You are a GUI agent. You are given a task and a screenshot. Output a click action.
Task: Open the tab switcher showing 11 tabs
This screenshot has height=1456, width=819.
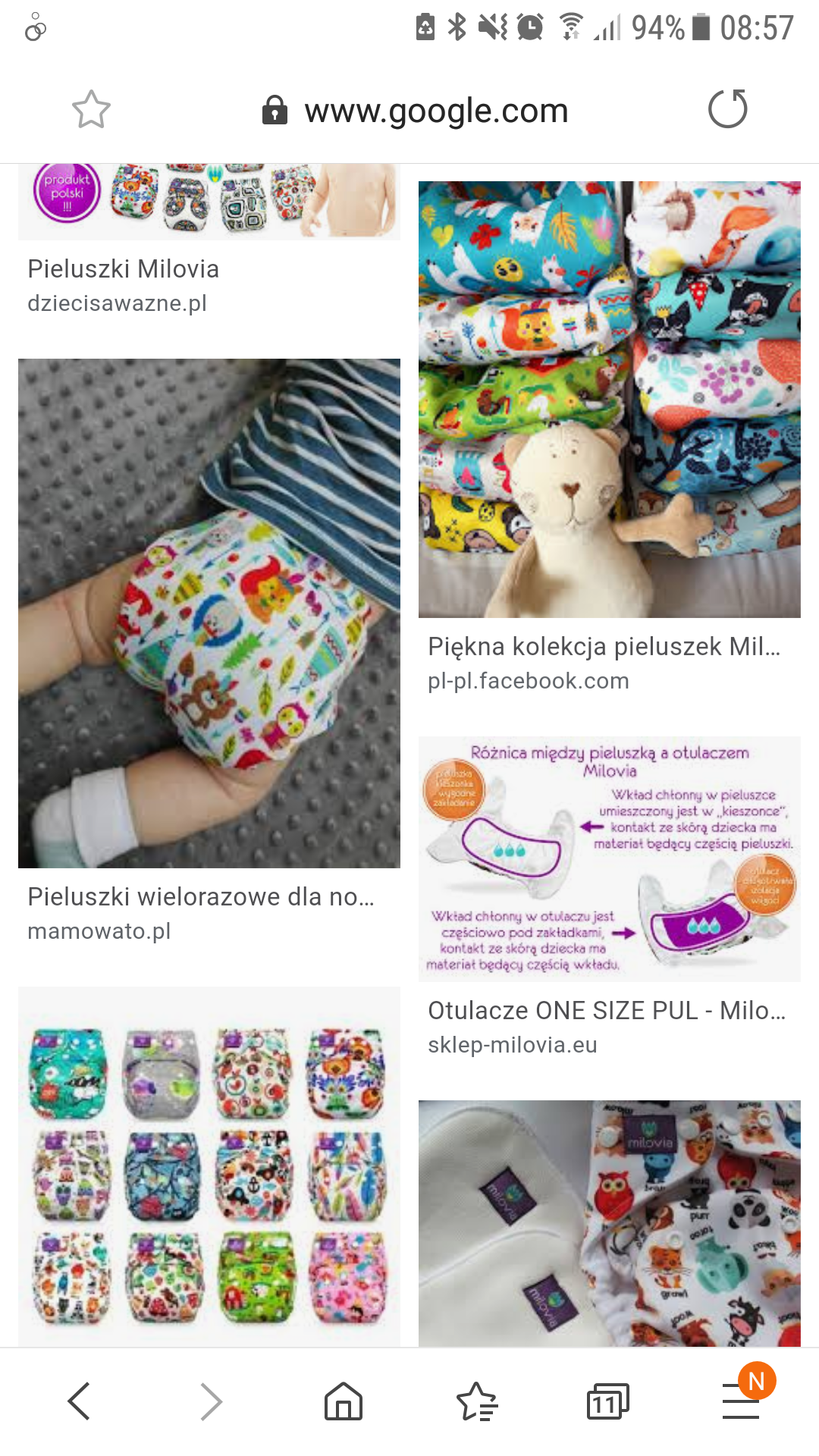tap(607, 1401)
